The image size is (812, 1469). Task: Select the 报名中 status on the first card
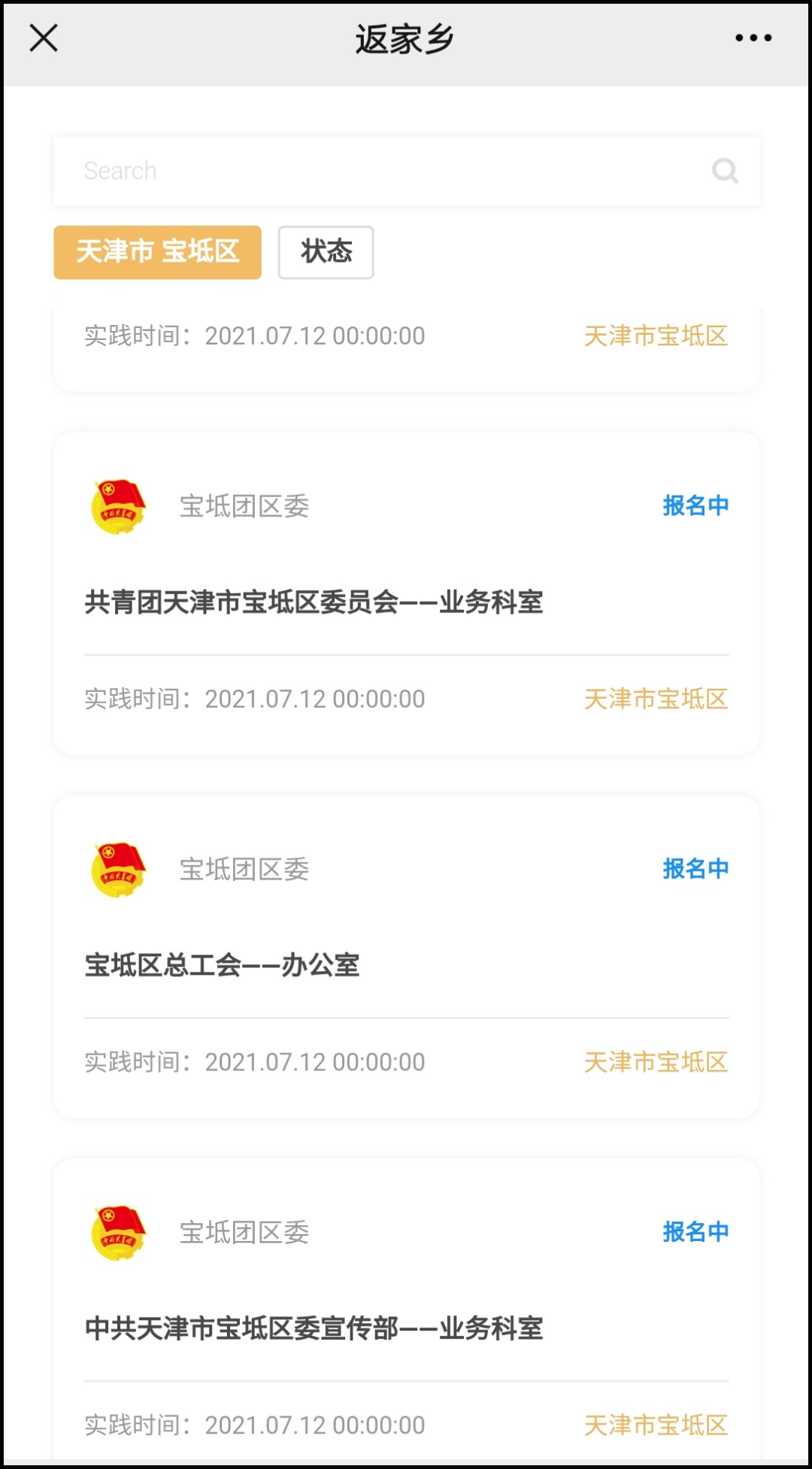click(x=695, y=506)
